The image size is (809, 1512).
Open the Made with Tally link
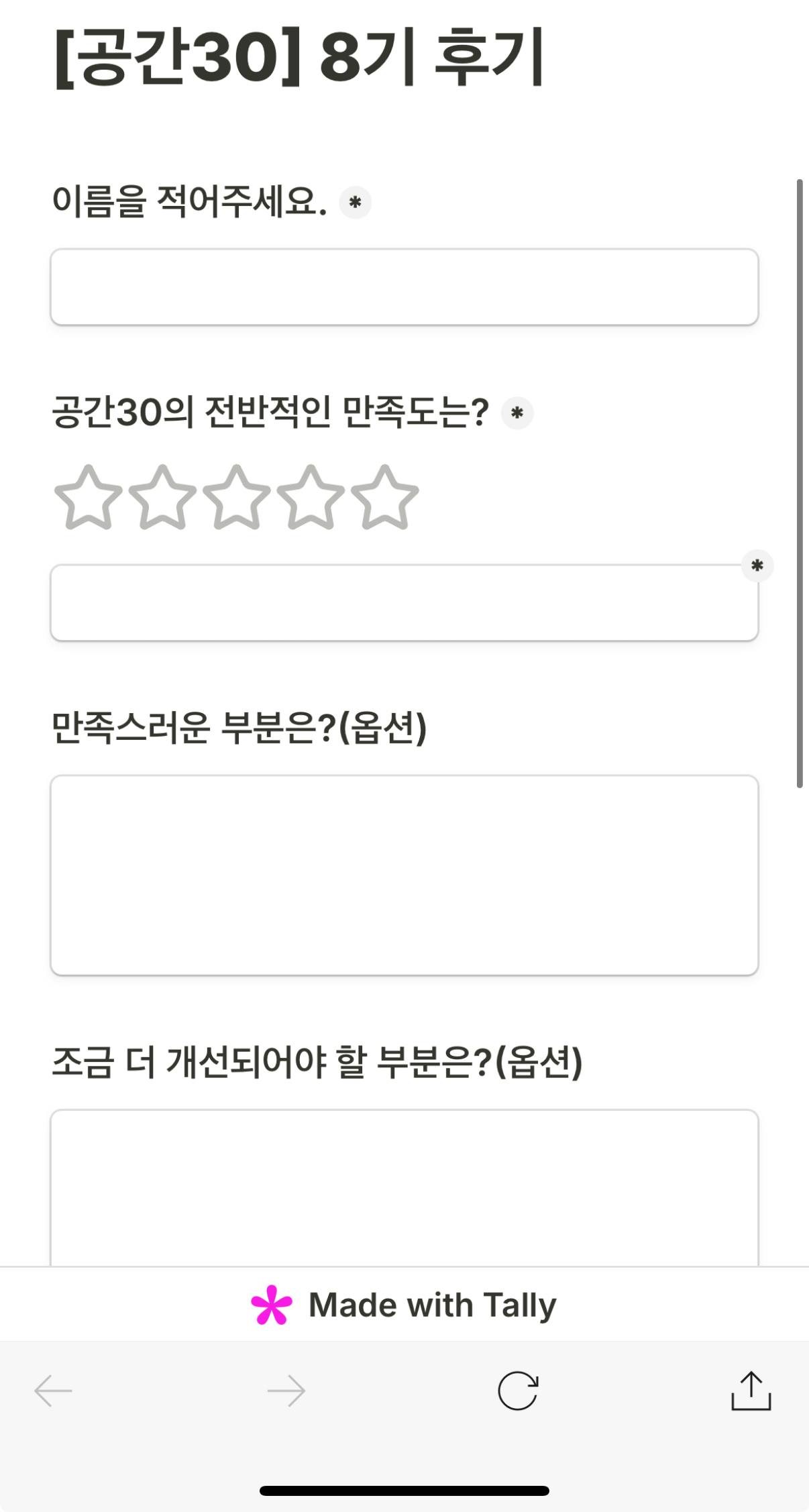click(x=404, y=1305)
